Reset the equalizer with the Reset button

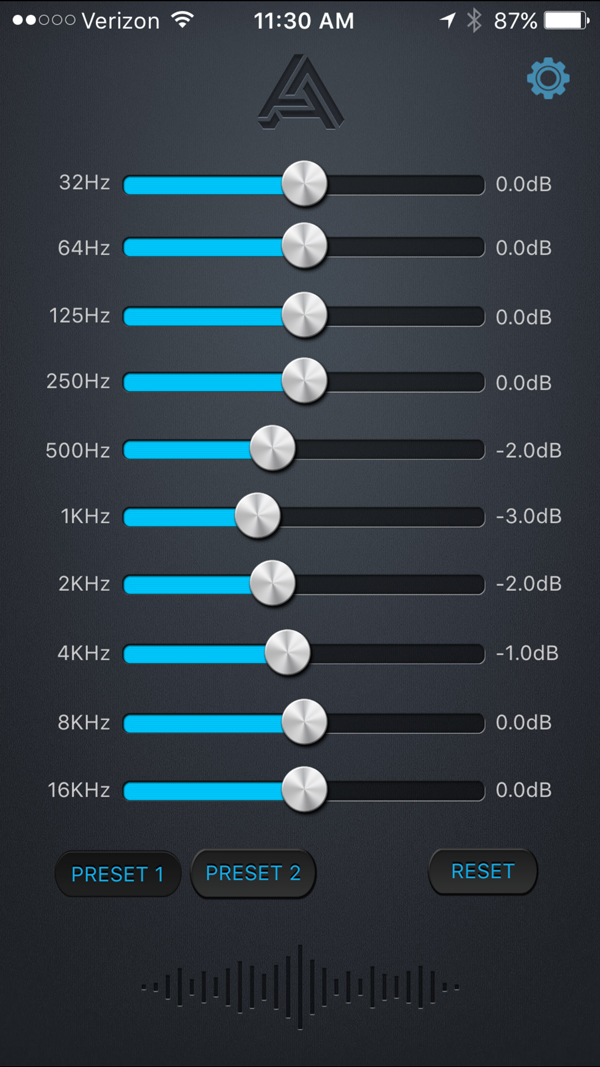[x=483, y=871]
